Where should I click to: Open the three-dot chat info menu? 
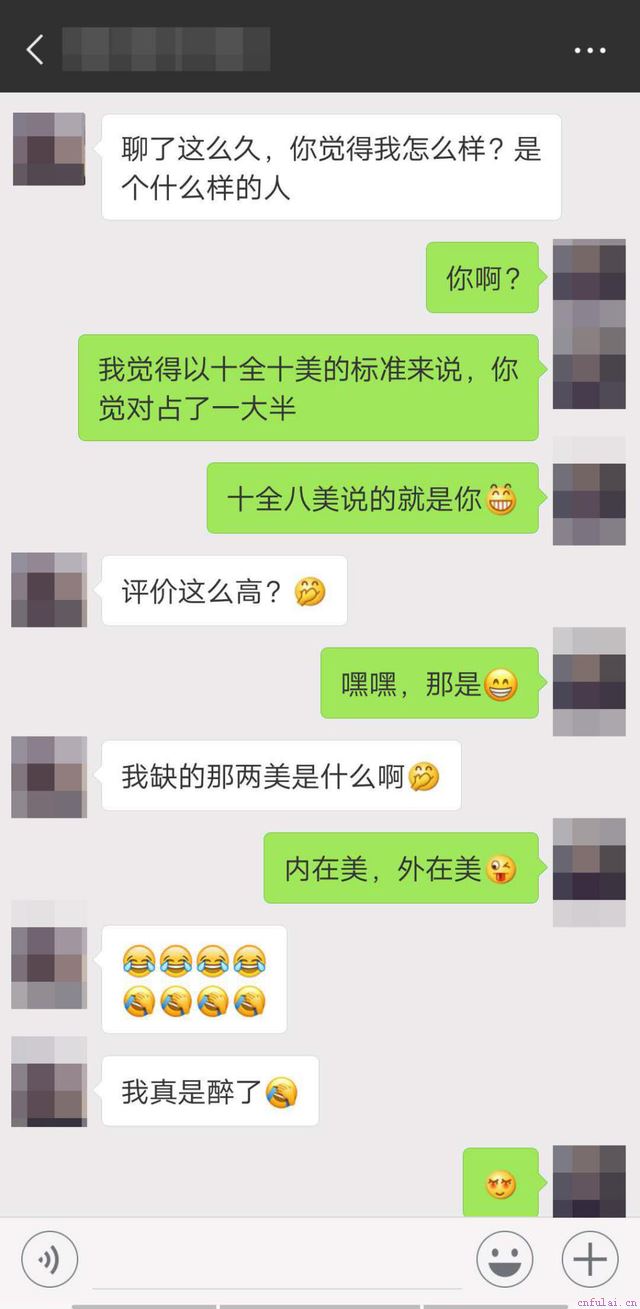coord(590,50)
